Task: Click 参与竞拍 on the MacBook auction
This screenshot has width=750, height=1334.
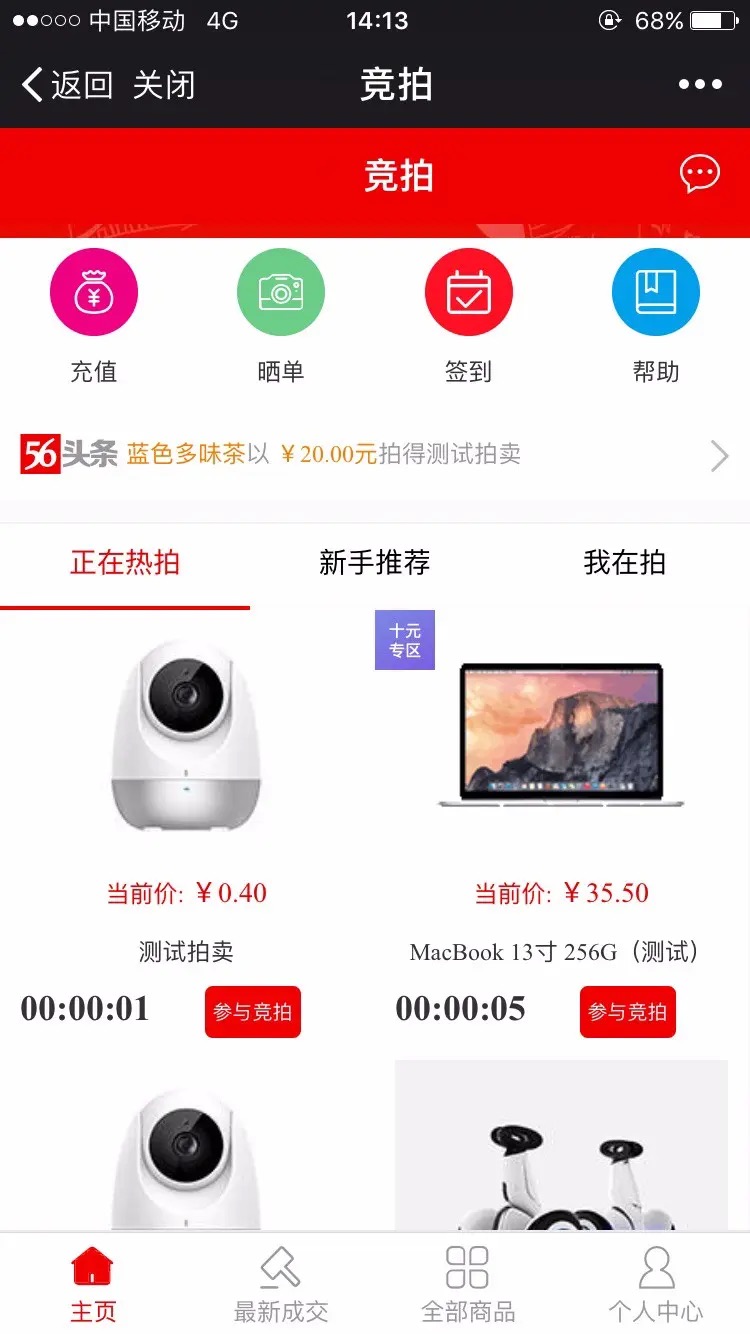Action: click(627, 1011)
